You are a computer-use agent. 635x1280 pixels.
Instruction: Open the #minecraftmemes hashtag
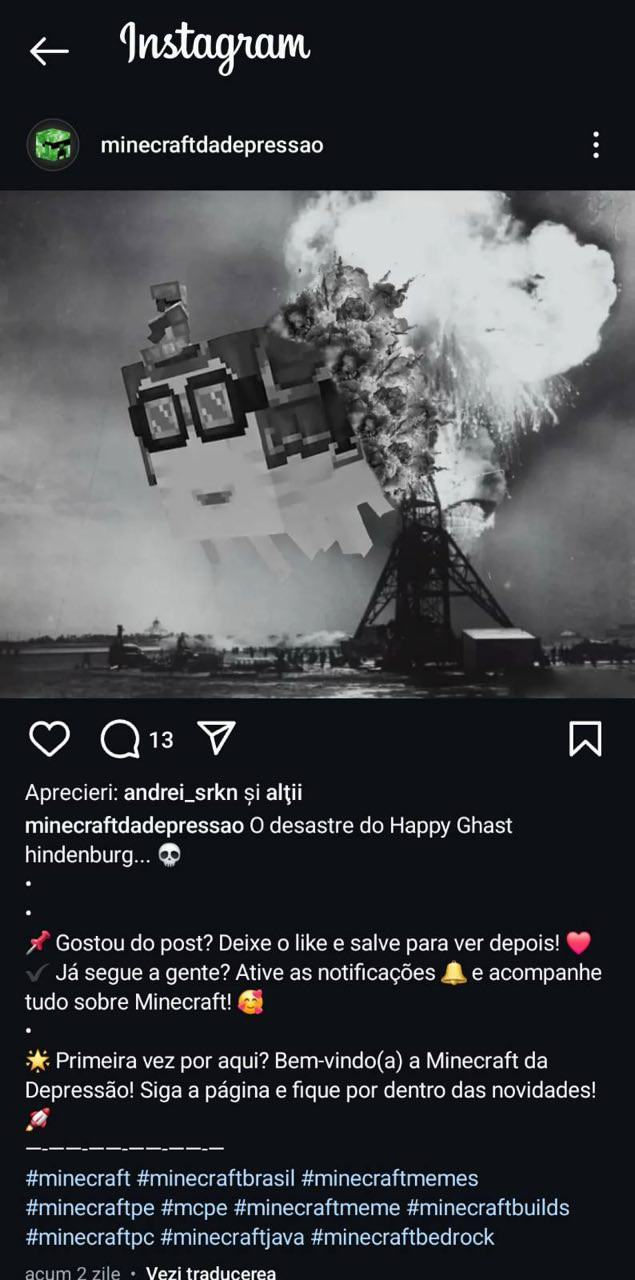click(390, 1179)
